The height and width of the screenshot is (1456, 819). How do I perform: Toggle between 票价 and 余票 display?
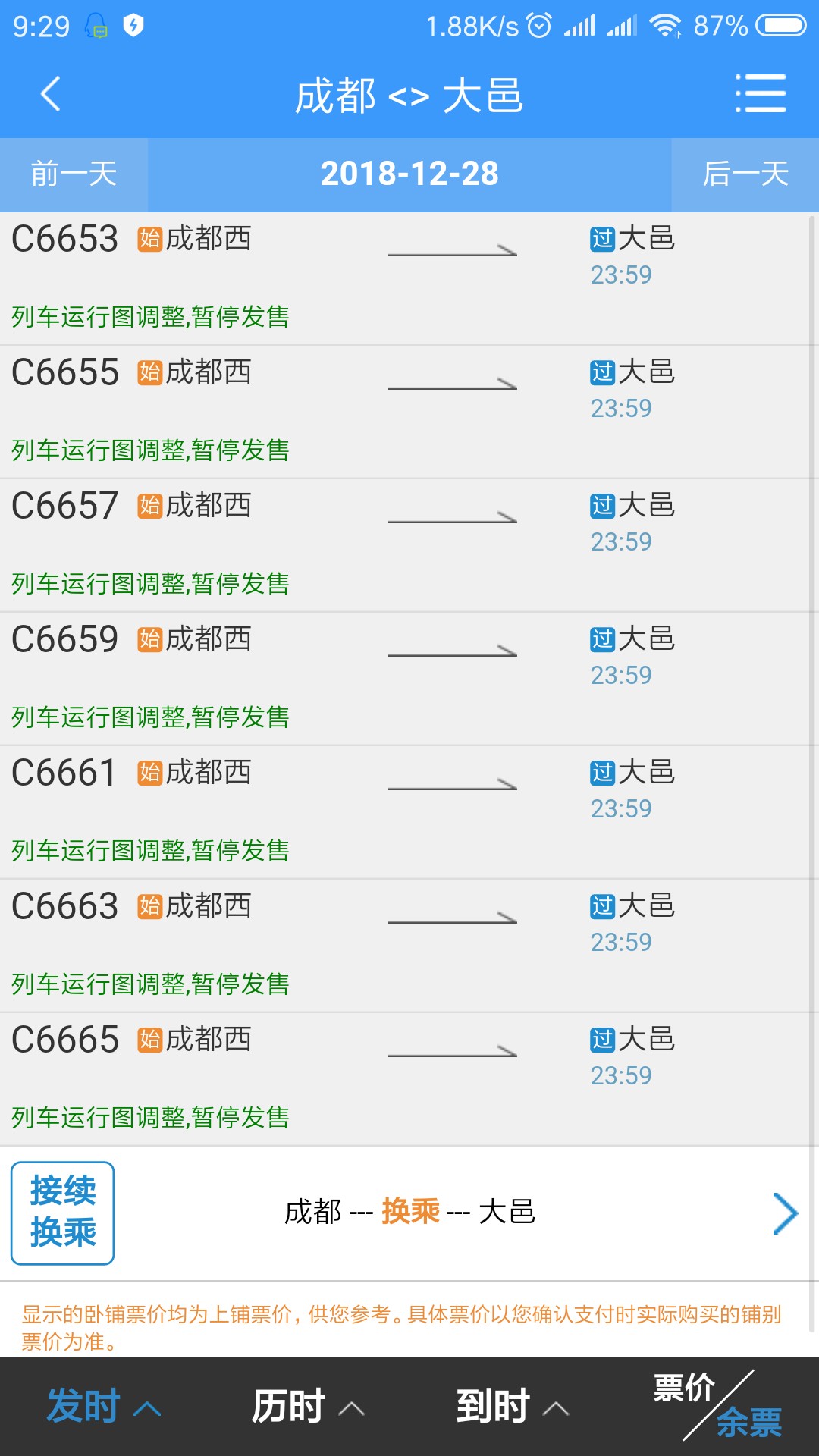pyautogui.click(x=717, y=1405)
